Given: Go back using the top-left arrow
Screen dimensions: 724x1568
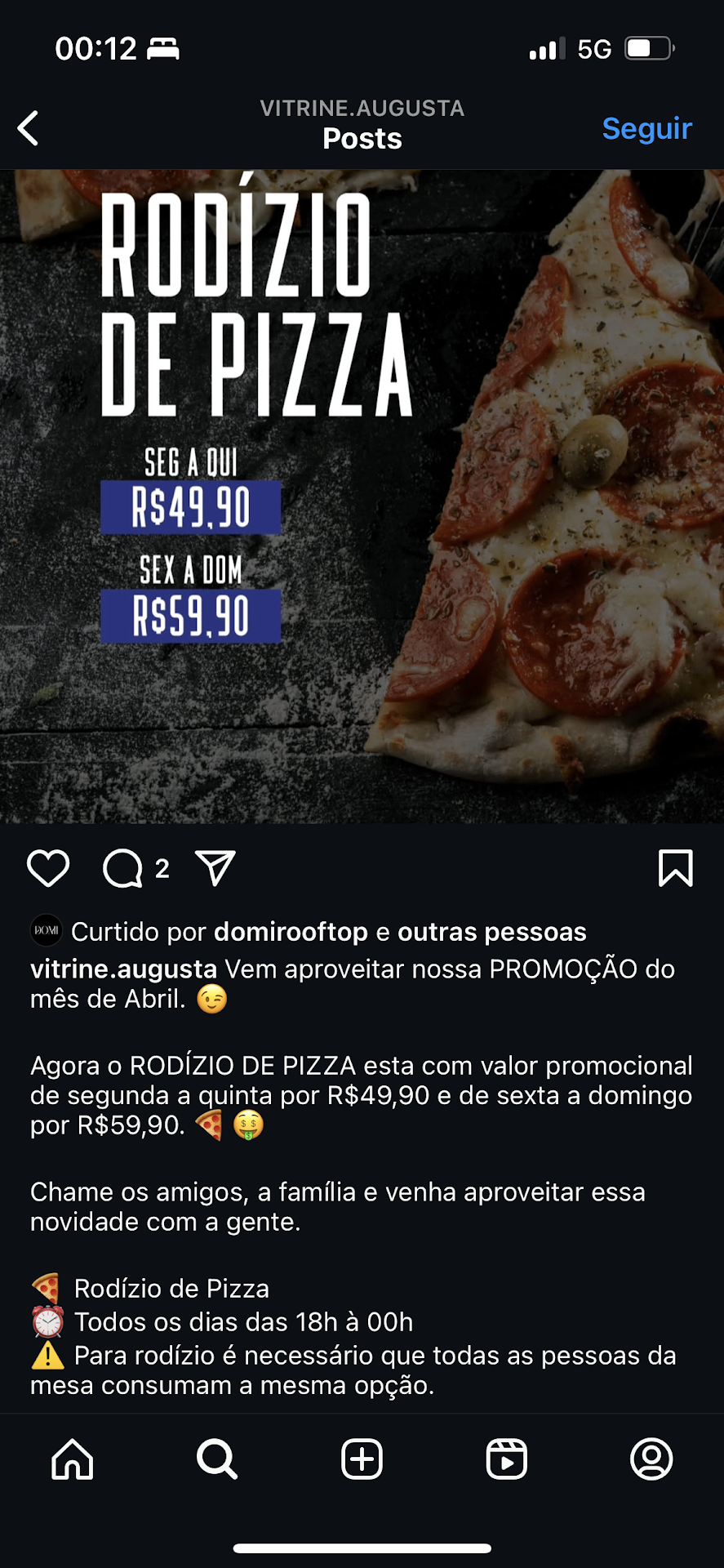Looking at the screenshot, I should [29, 128].
